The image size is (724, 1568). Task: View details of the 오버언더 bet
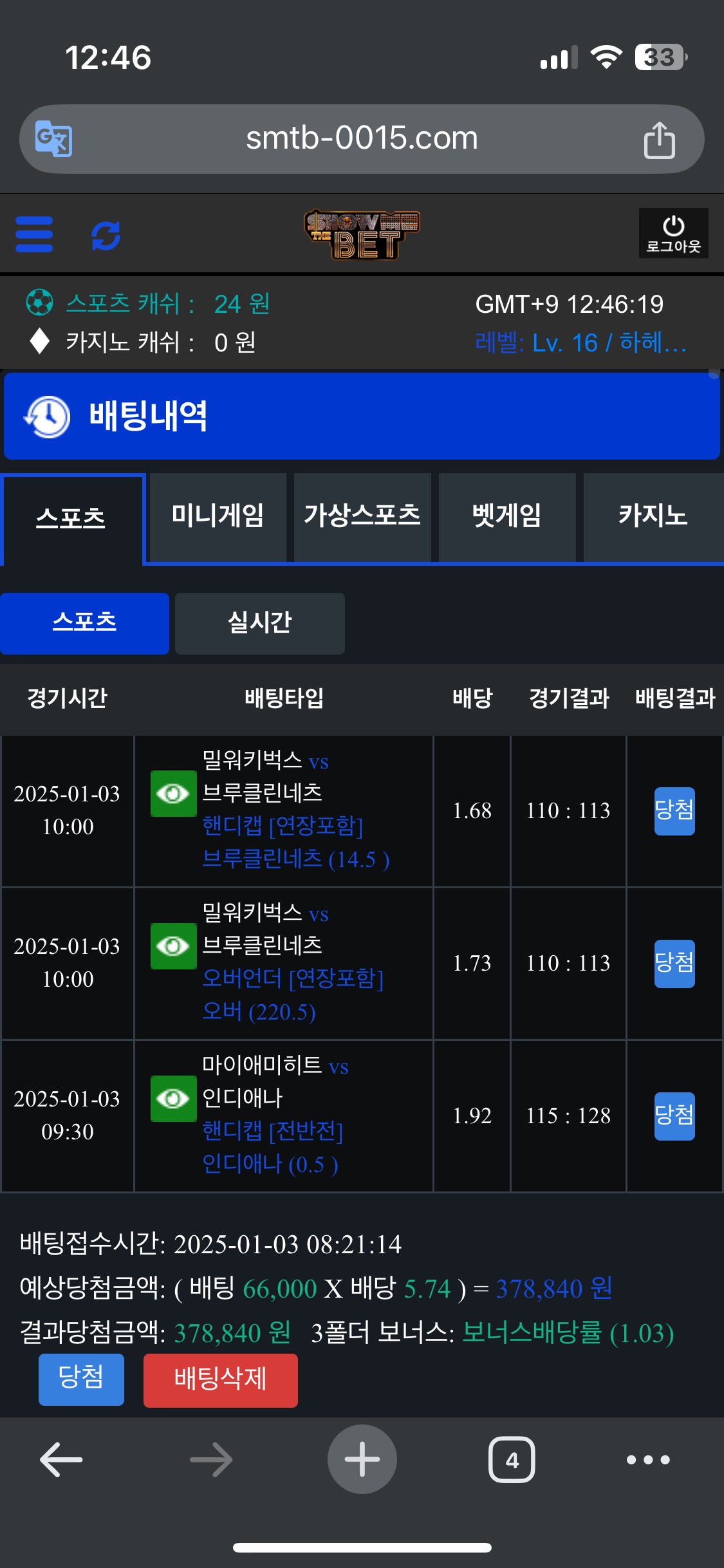coord(173,946)
